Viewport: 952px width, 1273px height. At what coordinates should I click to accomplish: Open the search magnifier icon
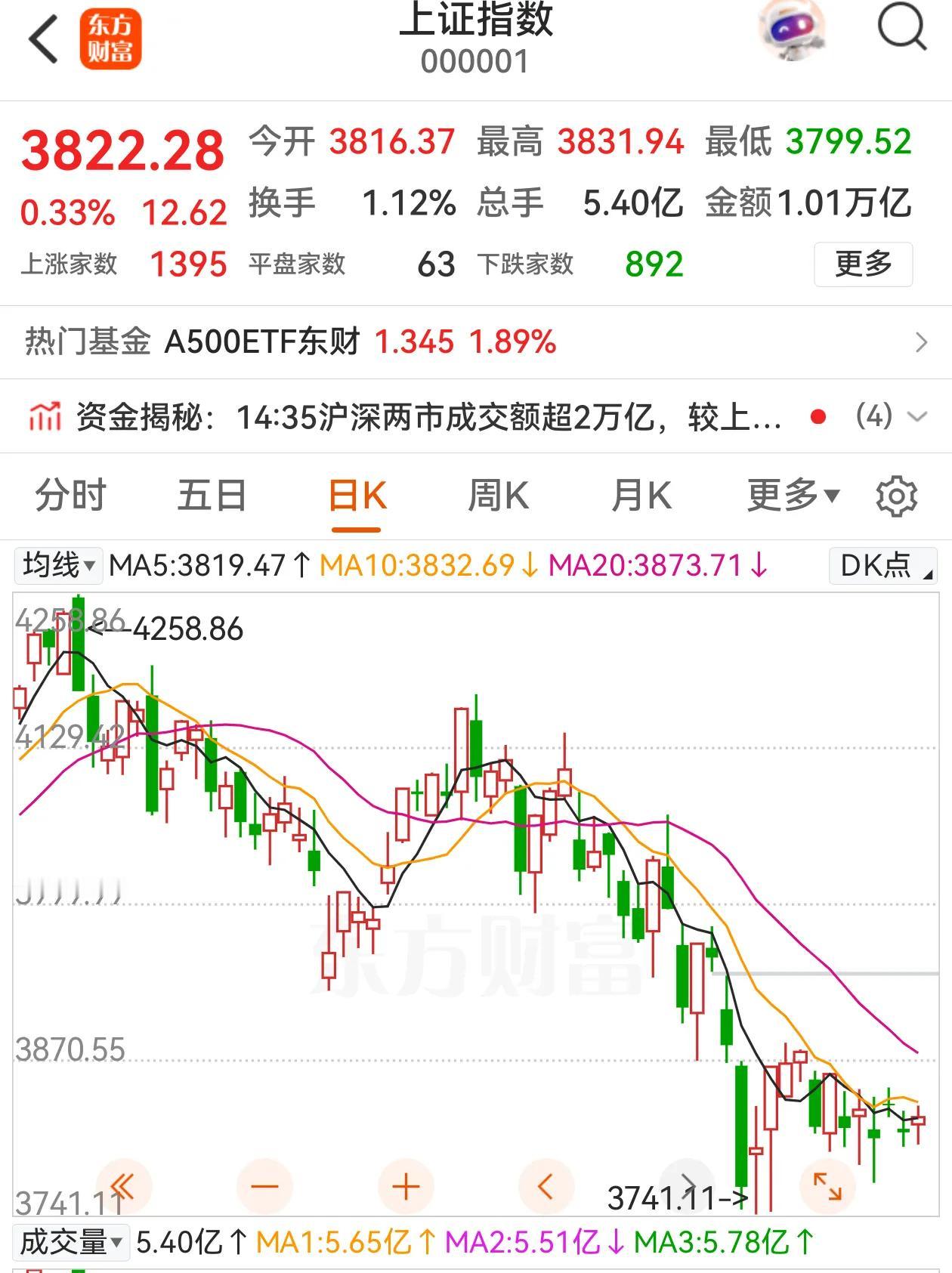901,28
